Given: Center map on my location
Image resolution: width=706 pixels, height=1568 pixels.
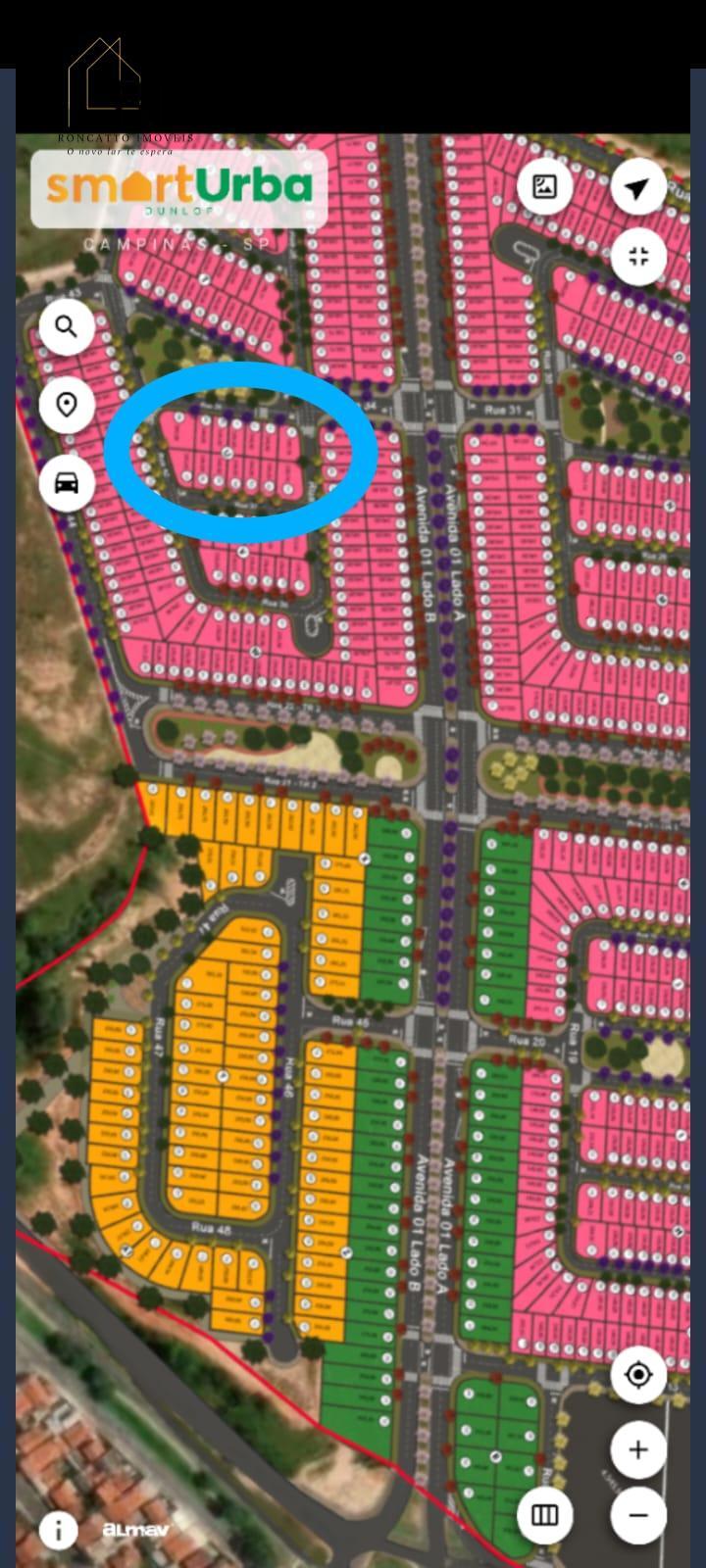Looking at the screenshot, I should tap(638, 1374).
